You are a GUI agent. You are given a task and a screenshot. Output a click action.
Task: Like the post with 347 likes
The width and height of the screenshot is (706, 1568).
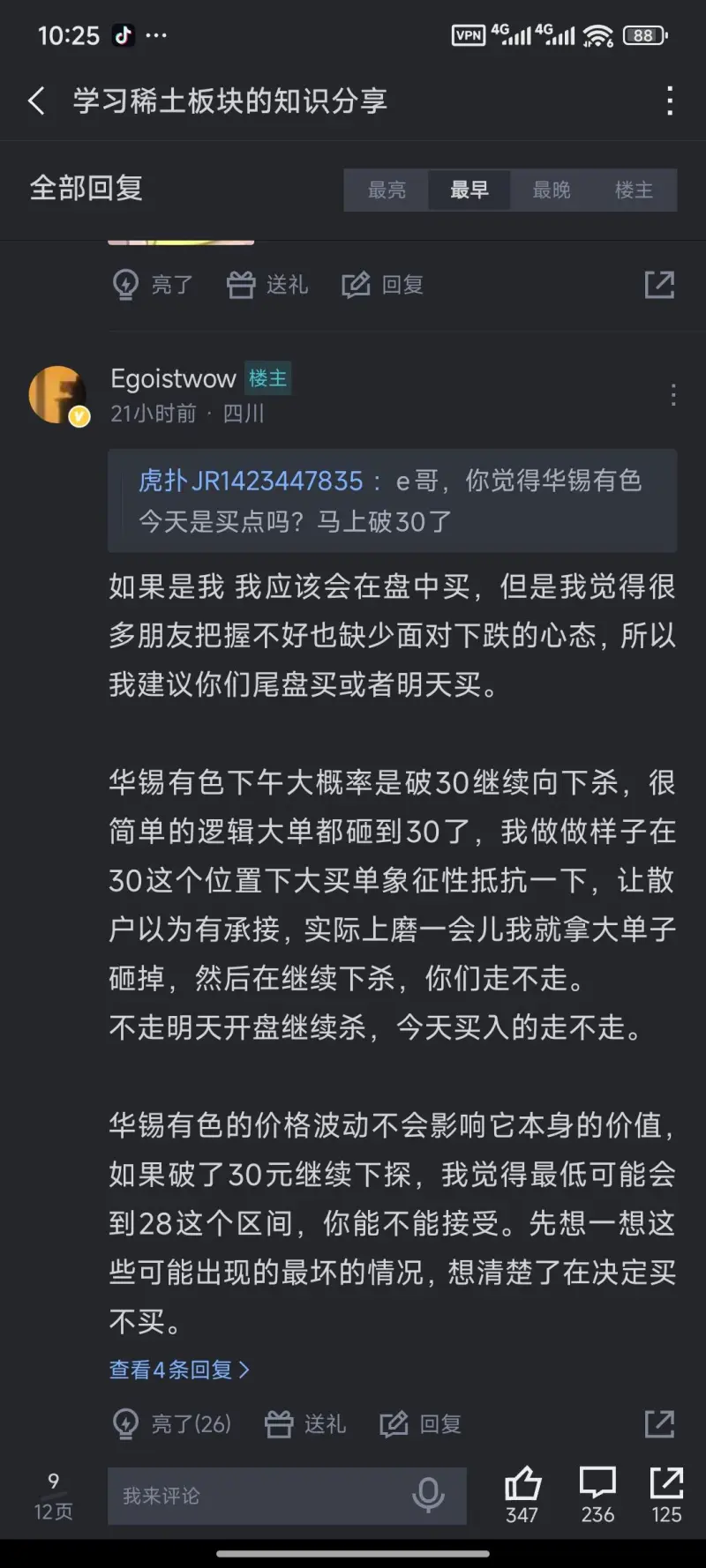[522, 1494]
